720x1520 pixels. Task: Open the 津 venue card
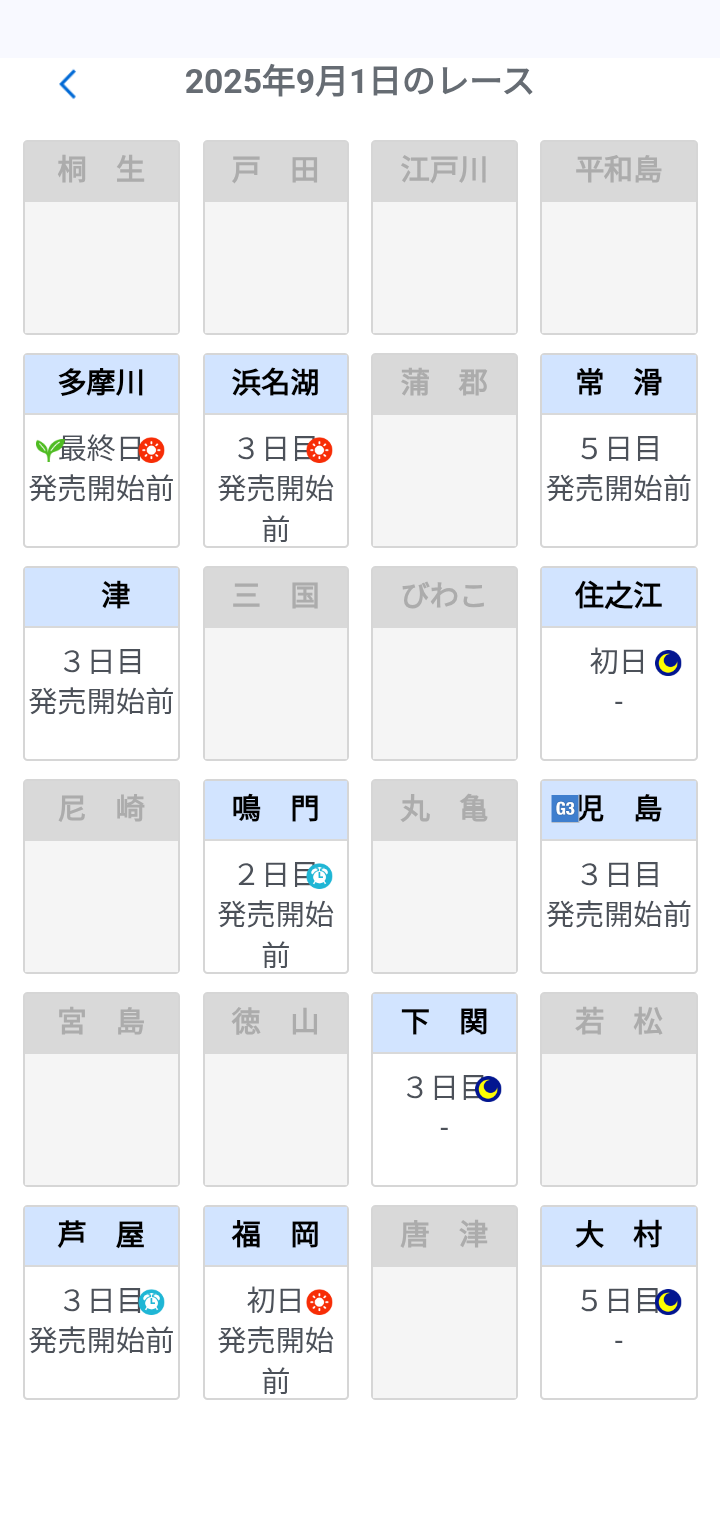[x=101, y=663]
